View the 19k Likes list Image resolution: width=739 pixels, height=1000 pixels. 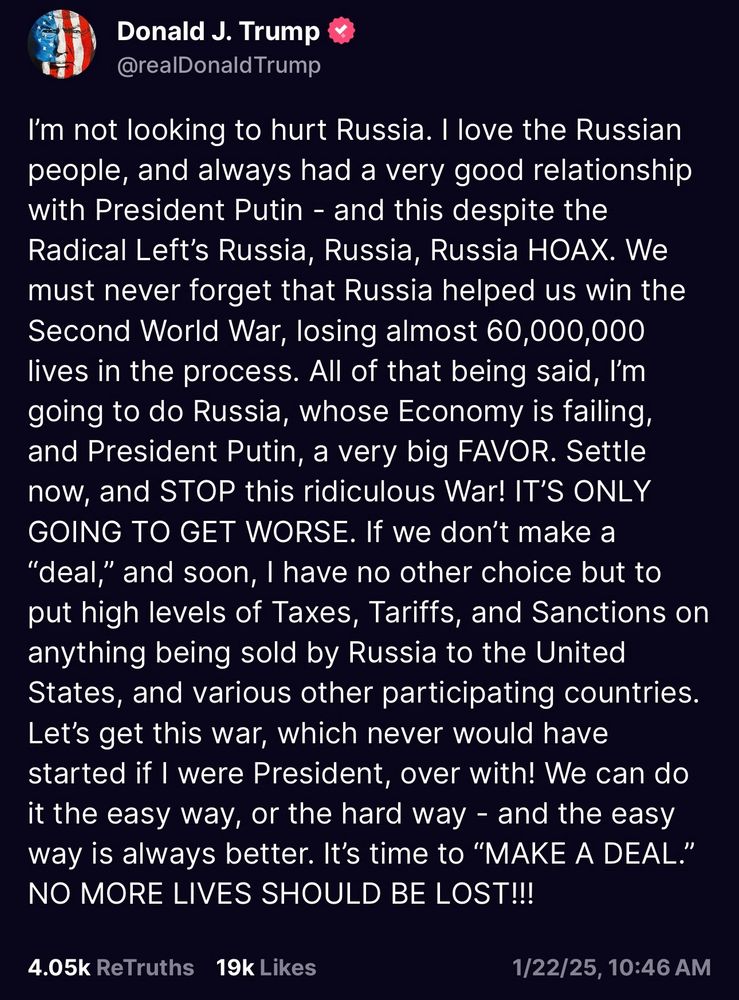(x=266, y=967)
